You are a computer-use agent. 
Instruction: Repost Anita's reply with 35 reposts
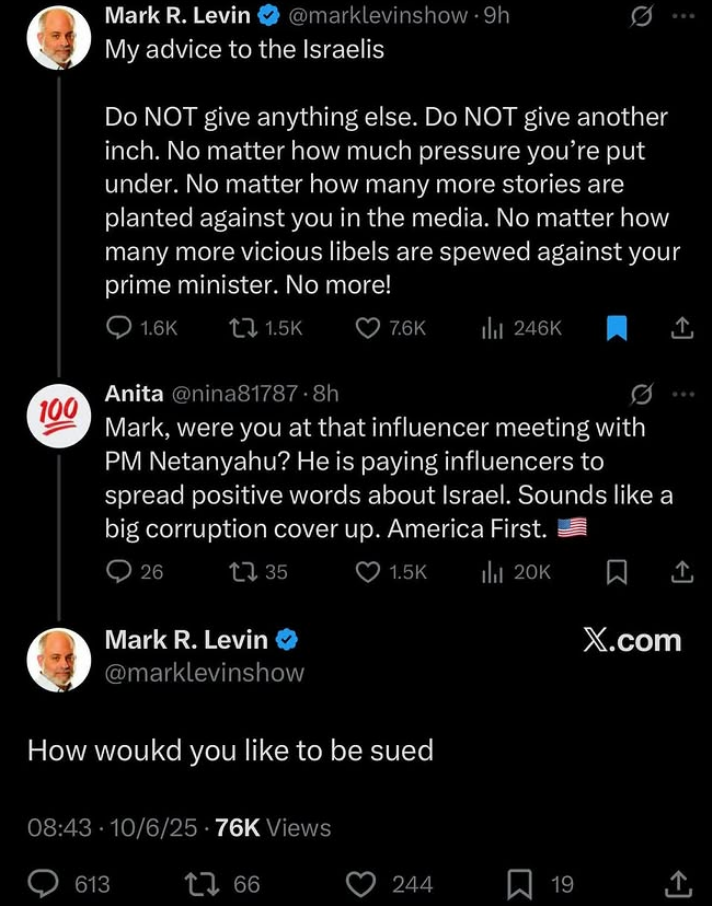pos(241,571)
